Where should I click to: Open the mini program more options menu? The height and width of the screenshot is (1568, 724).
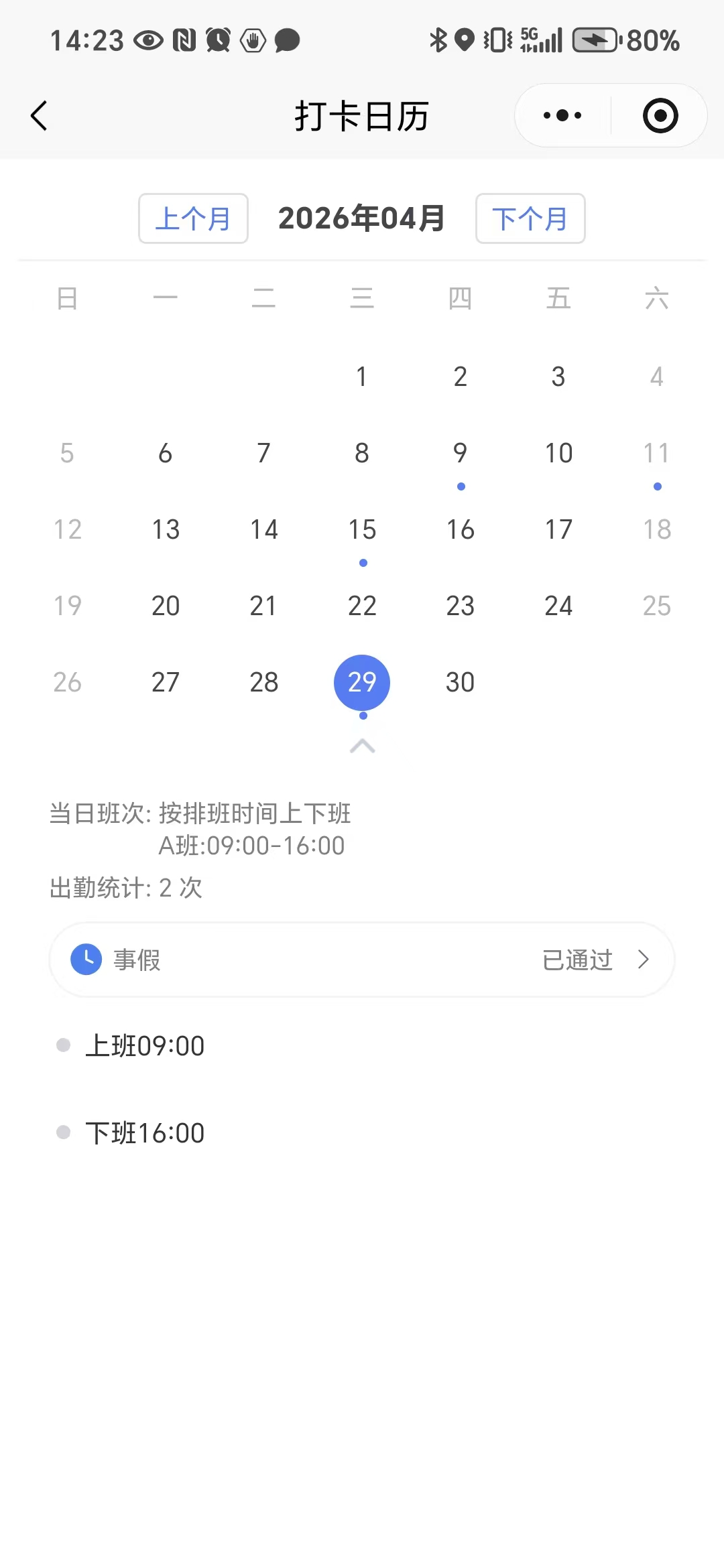tap(562, 115)
